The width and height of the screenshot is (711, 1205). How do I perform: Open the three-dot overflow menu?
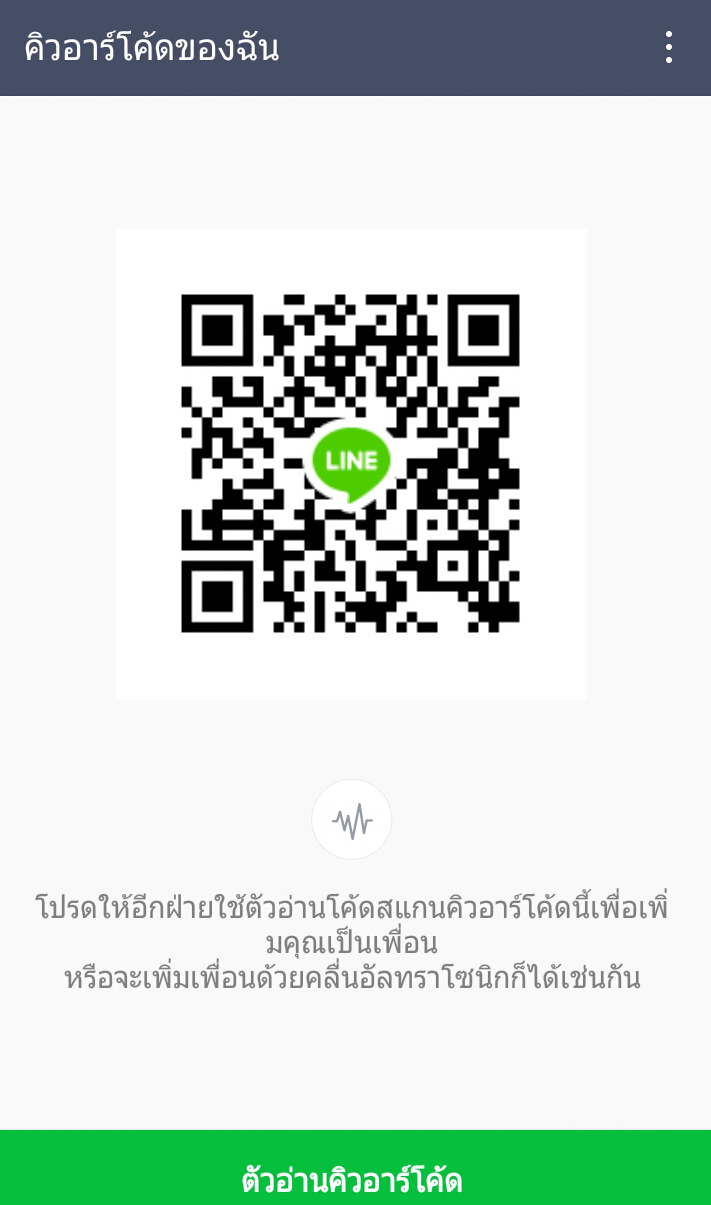point(668,47)
